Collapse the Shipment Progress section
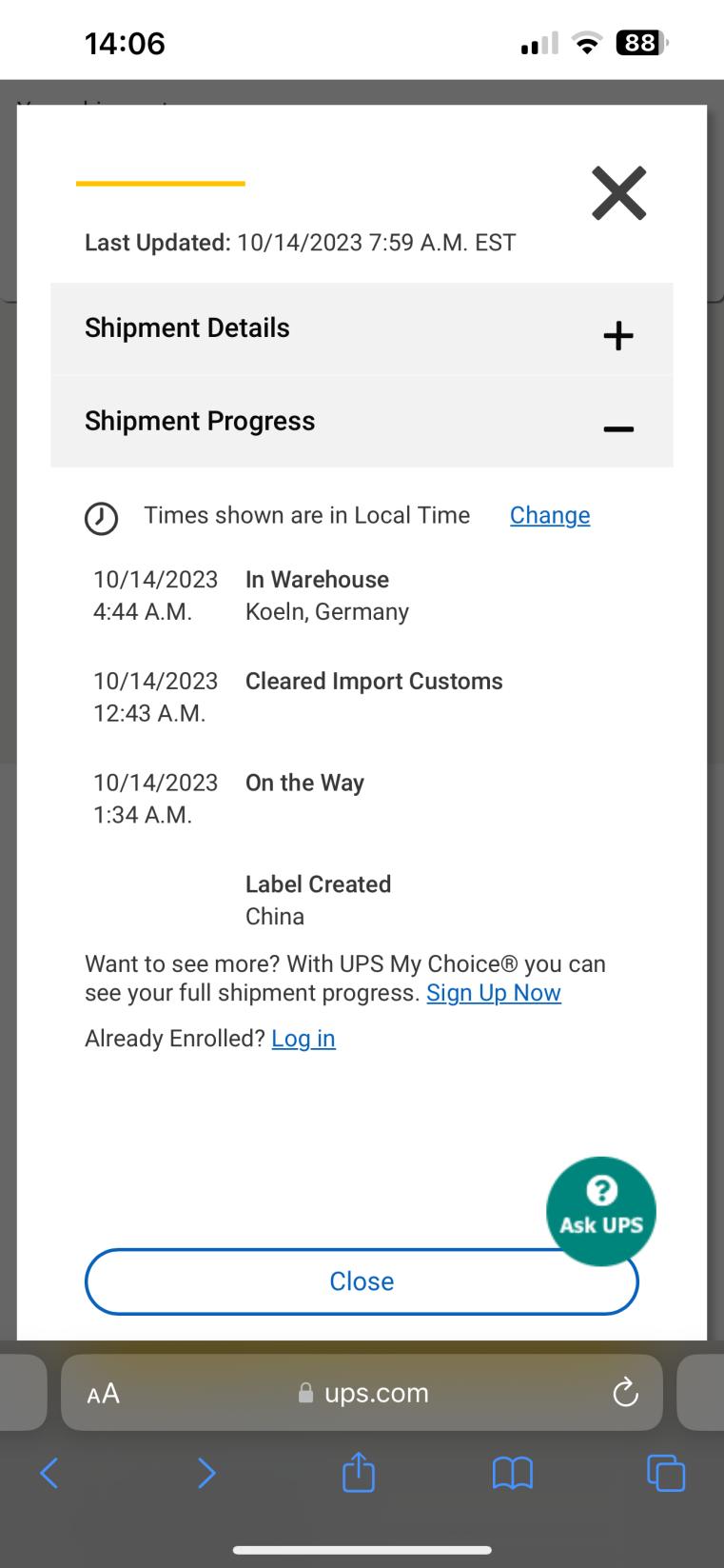724x1568 pixels. pos(617,428)
